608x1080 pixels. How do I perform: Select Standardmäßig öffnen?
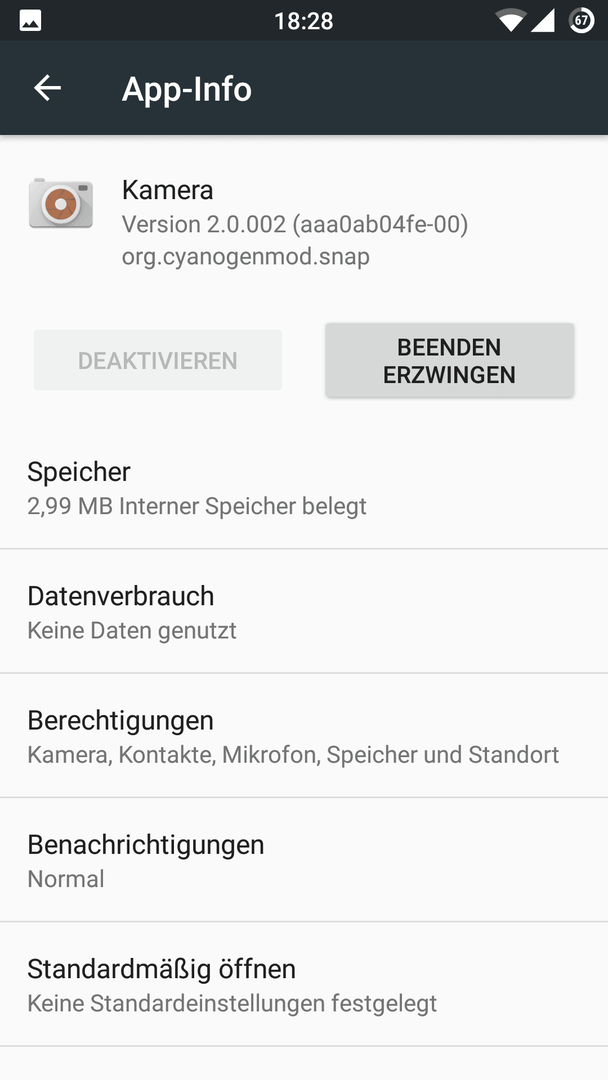pos(304,984)
